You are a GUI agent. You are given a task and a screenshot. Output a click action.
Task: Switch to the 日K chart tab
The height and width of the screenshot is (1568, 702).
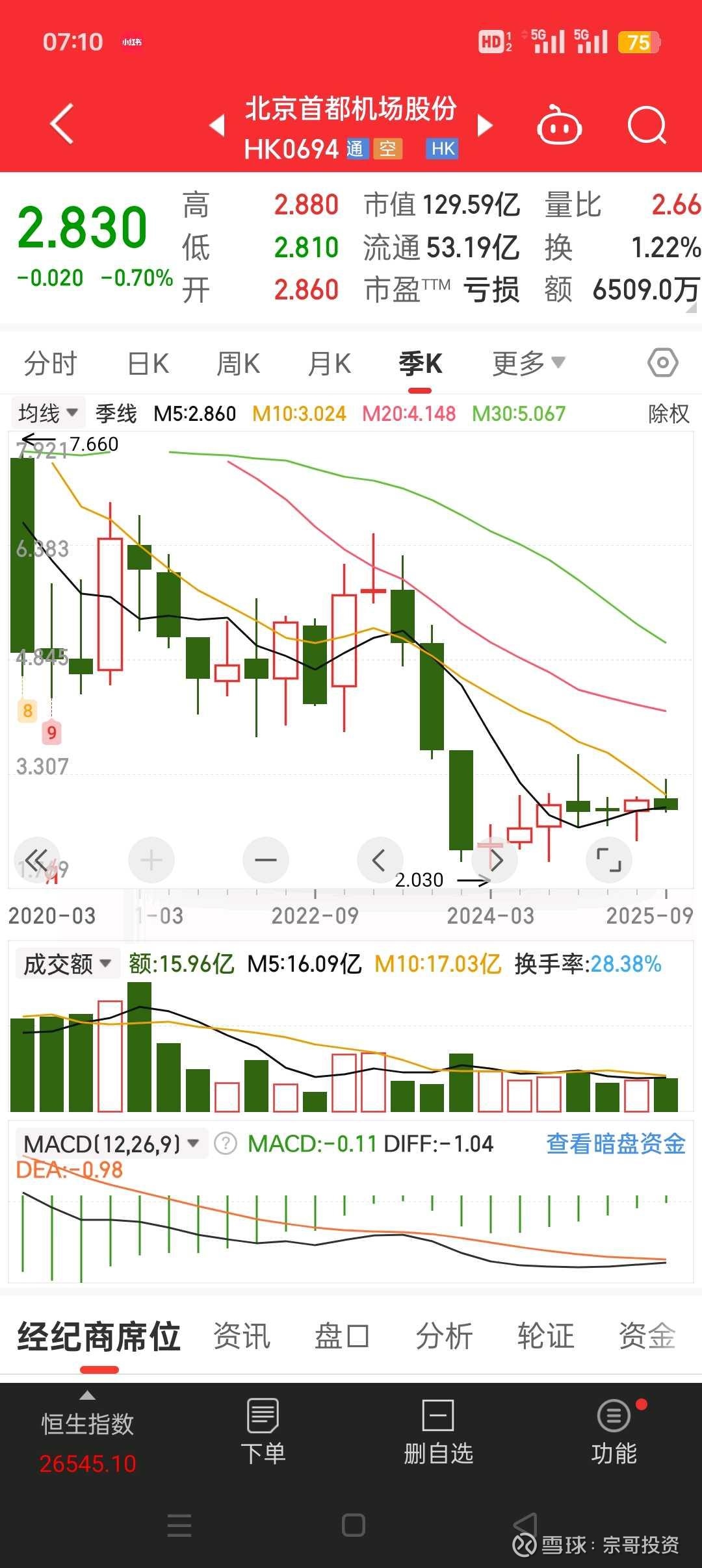pyautogui.click(x=148, y=363)
